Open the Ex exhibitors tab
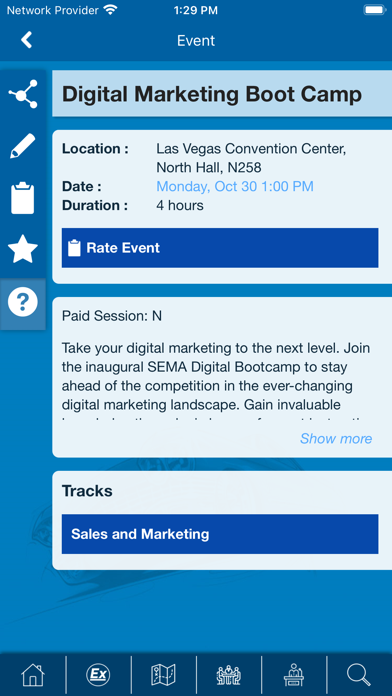 [98, 676]
